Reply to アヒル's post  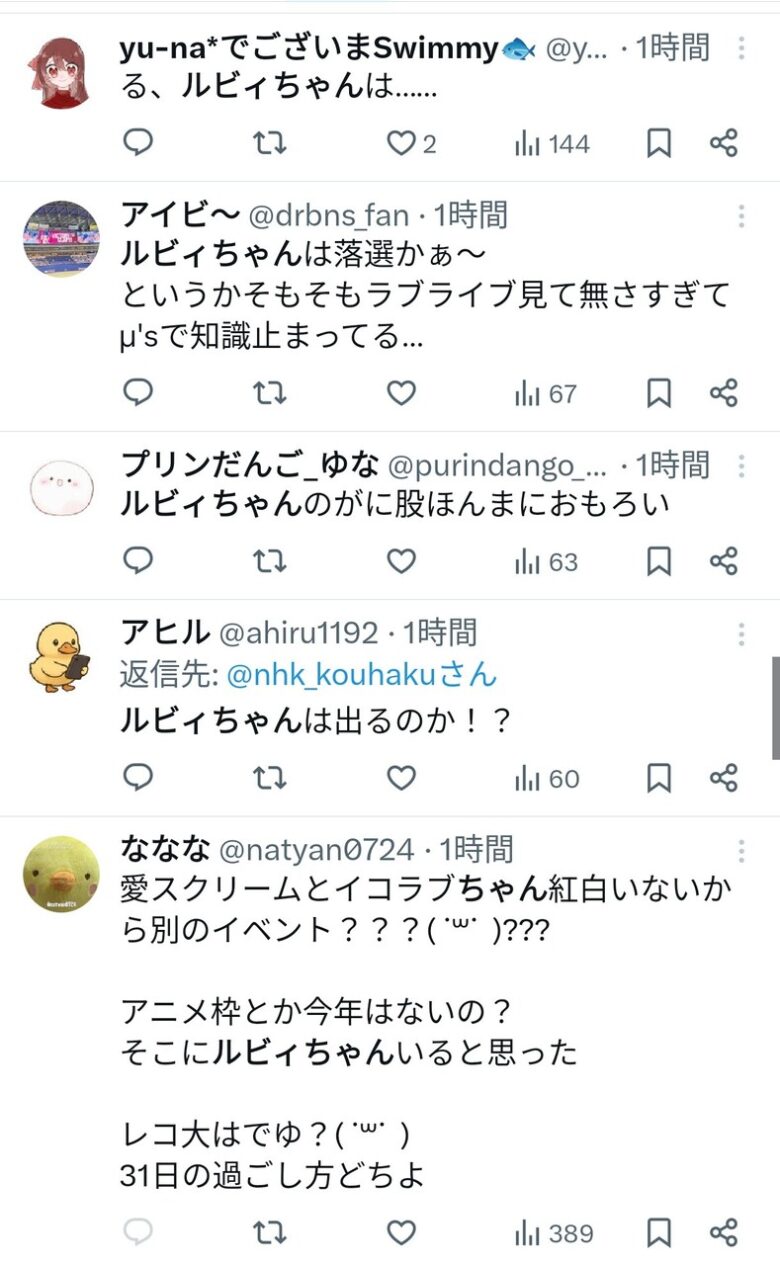click(x=138, y=778)
